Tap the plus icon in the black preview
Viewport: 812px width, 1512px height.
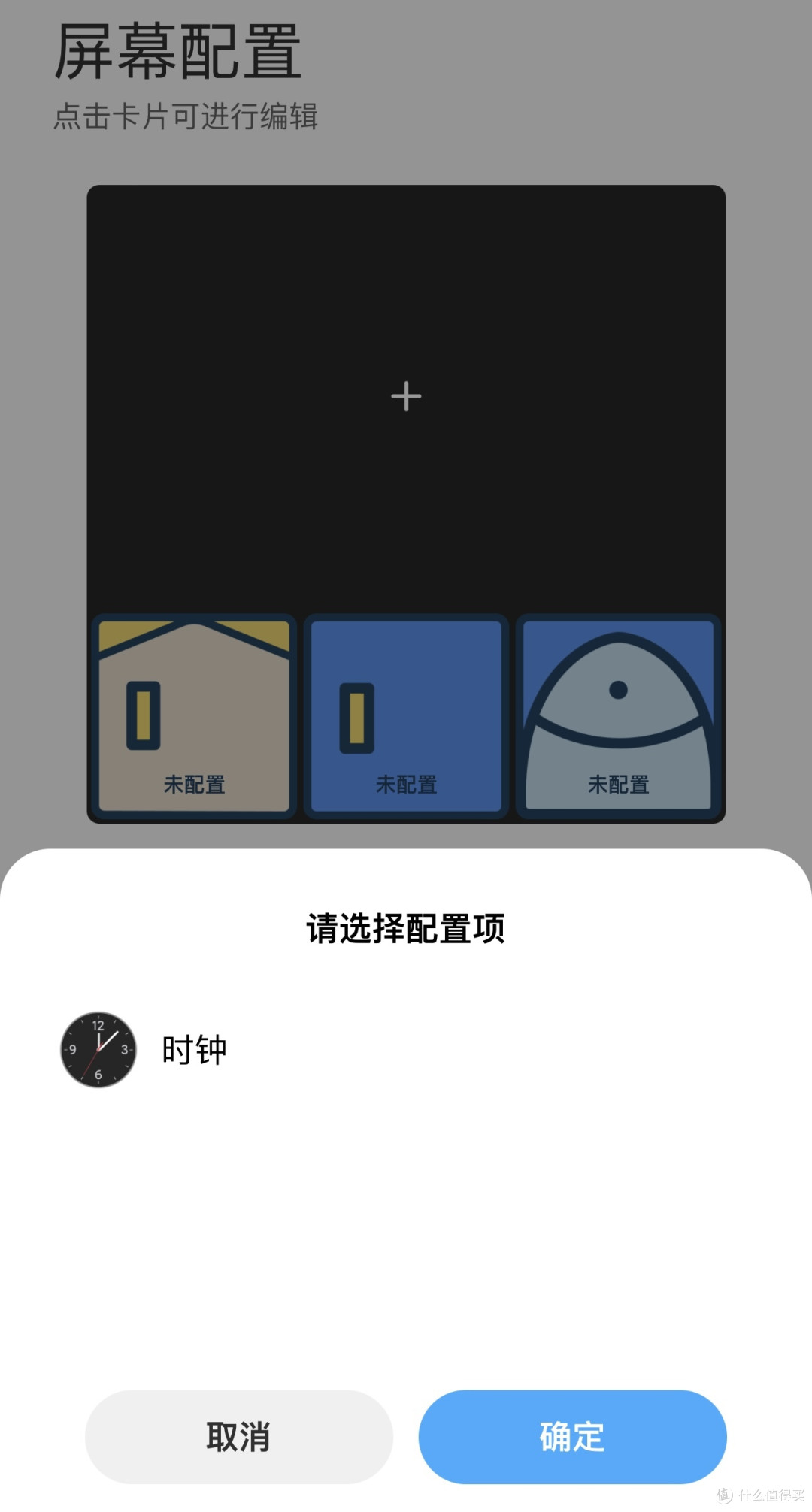click(405, 395)
